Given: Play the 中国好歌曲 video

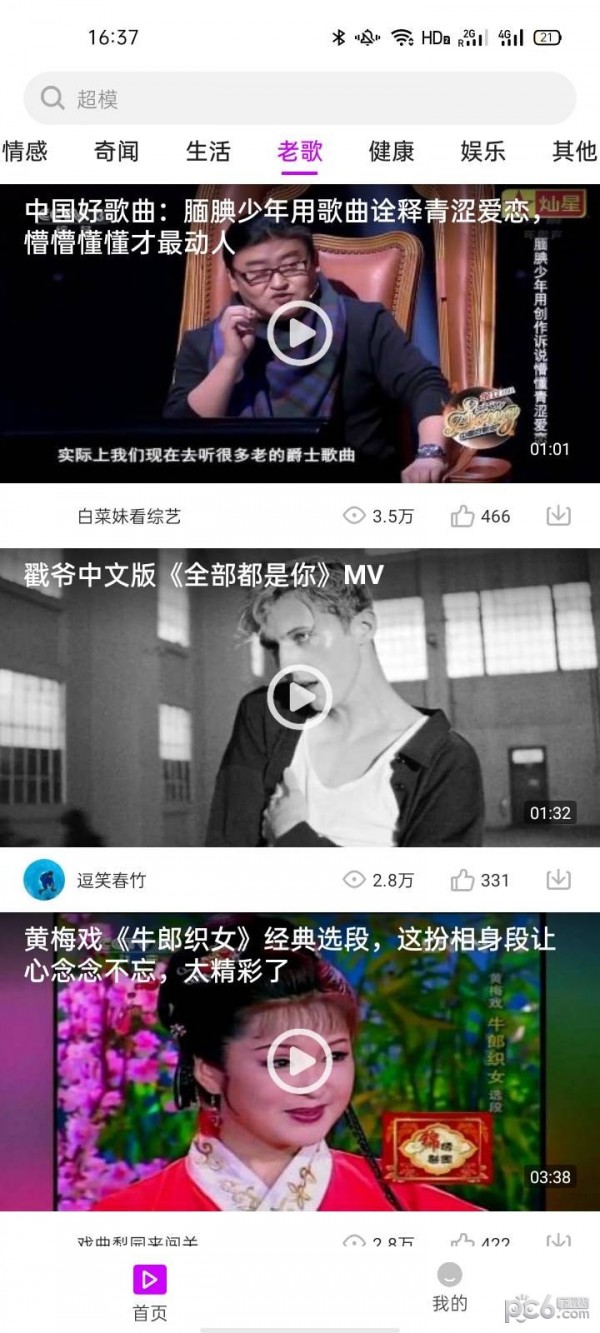Looking at the screenshot, I should point(299,333).
